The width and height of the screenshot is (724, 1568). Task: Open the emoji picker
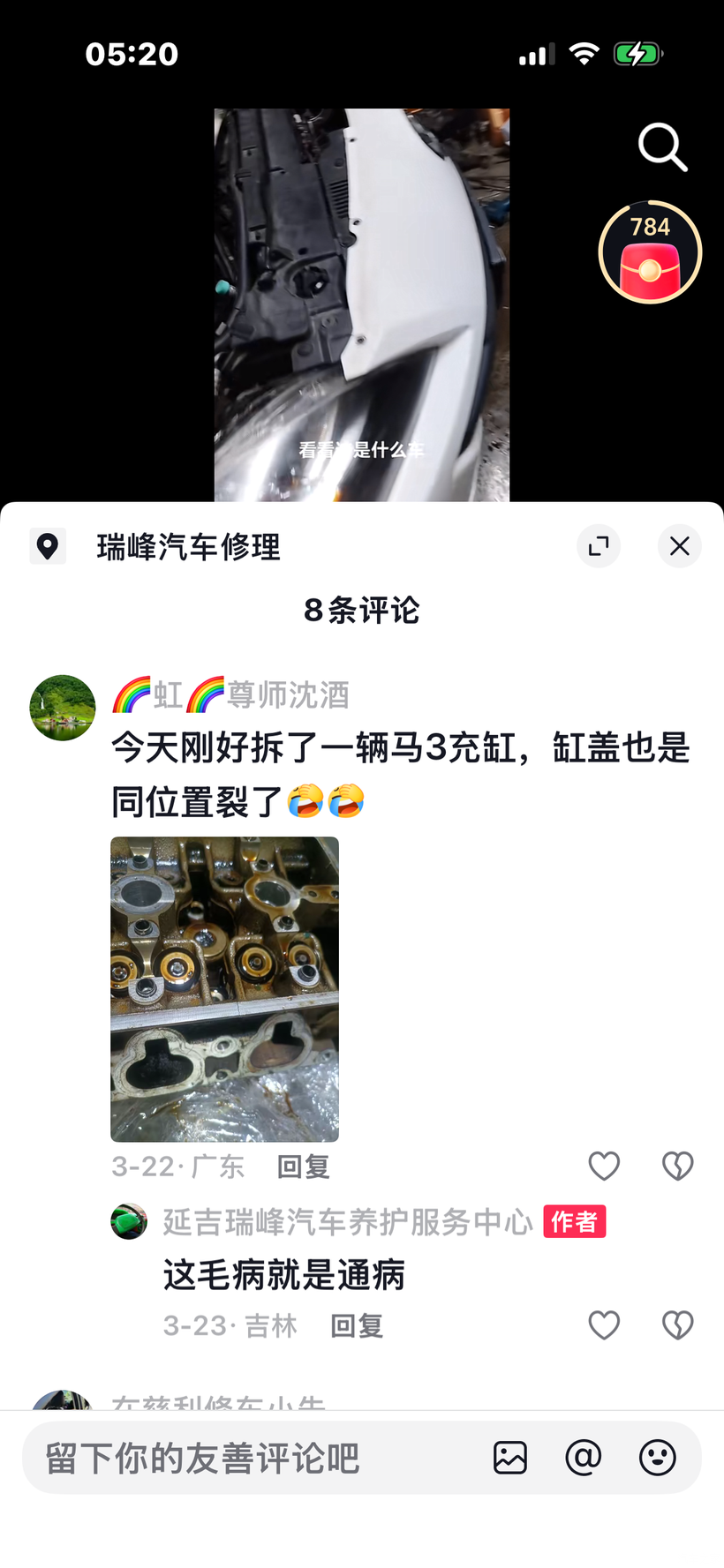tap(657, 1458)
